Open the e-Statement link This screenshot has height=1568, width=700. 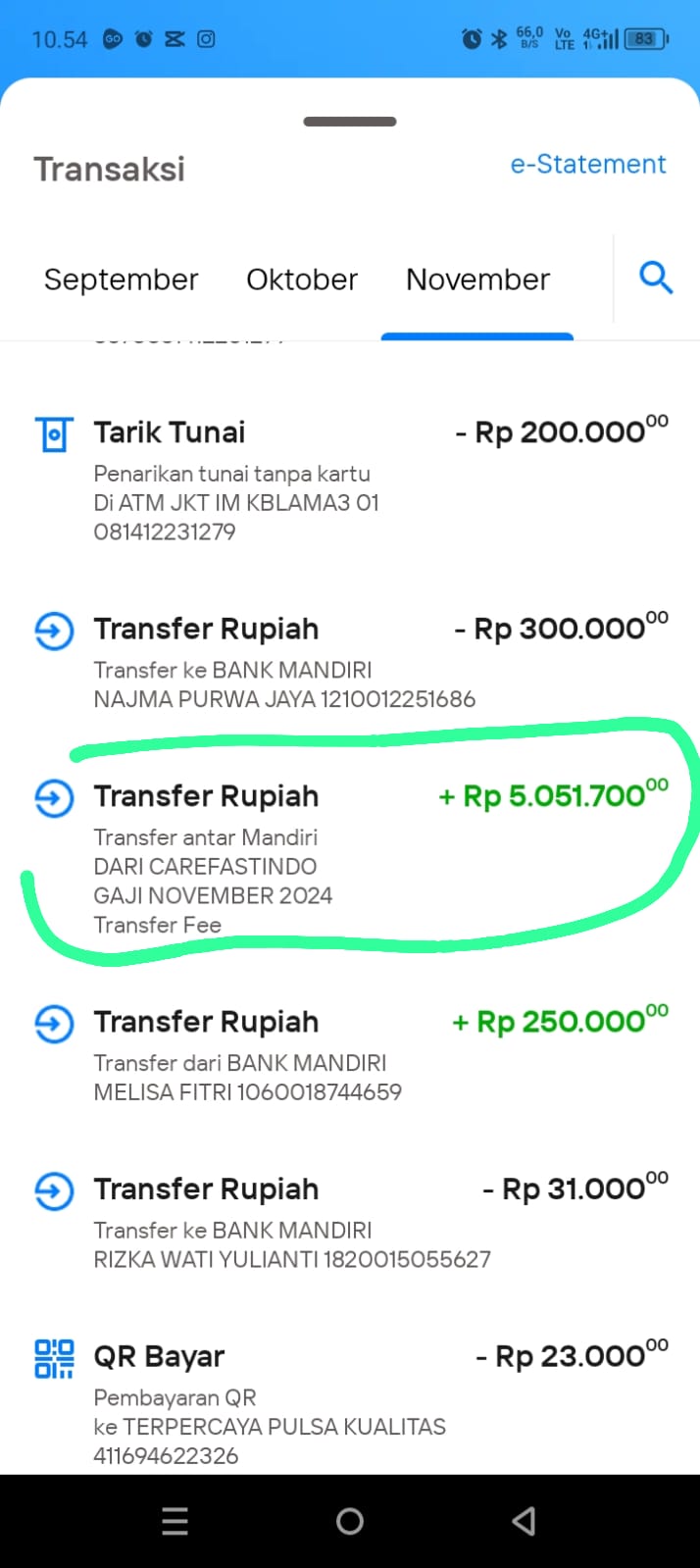tap(587, 164)
